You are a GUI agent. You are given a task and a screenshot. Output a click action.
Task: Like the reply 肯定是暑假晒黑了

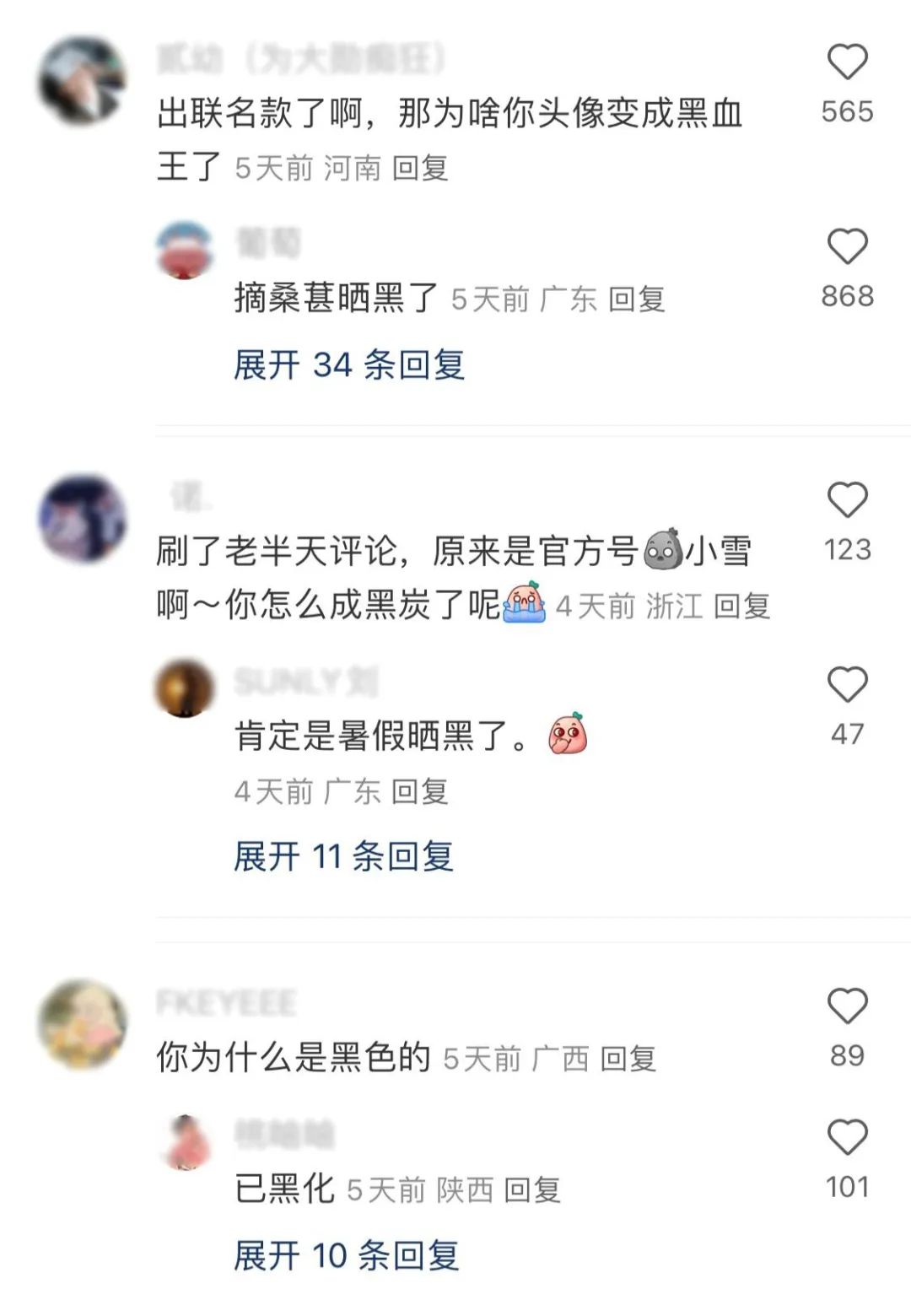[847, 684]
